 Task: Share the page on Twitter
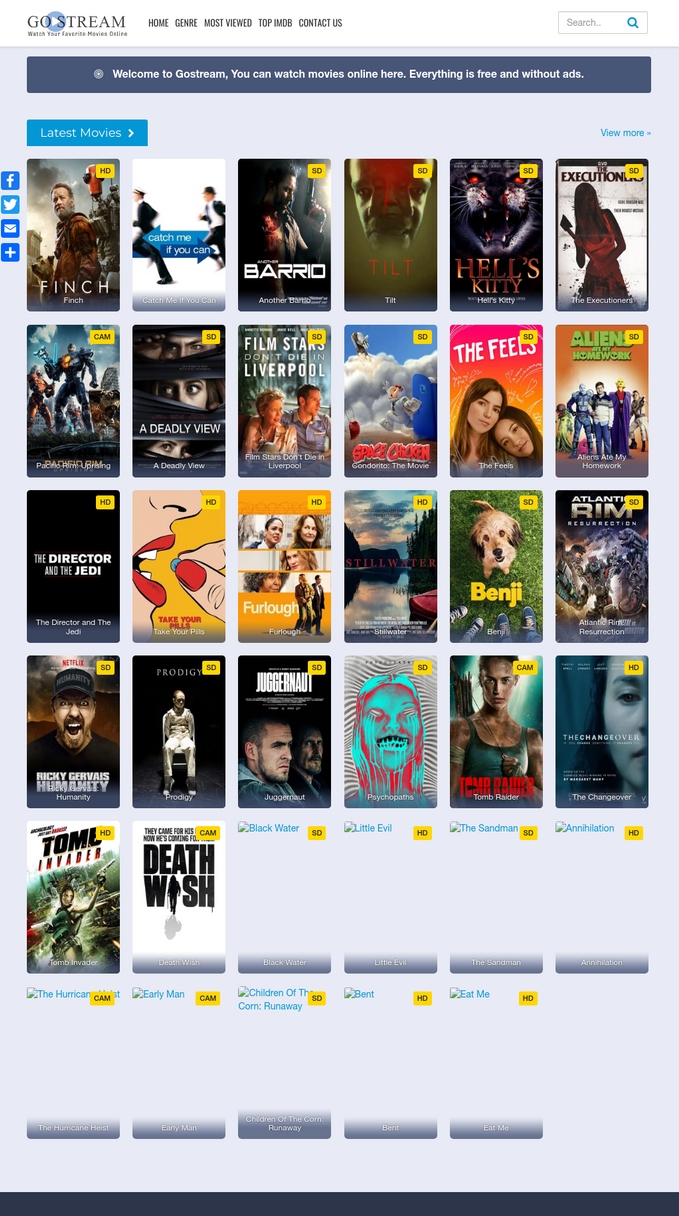pyautogui.click(x=10, y=204)
